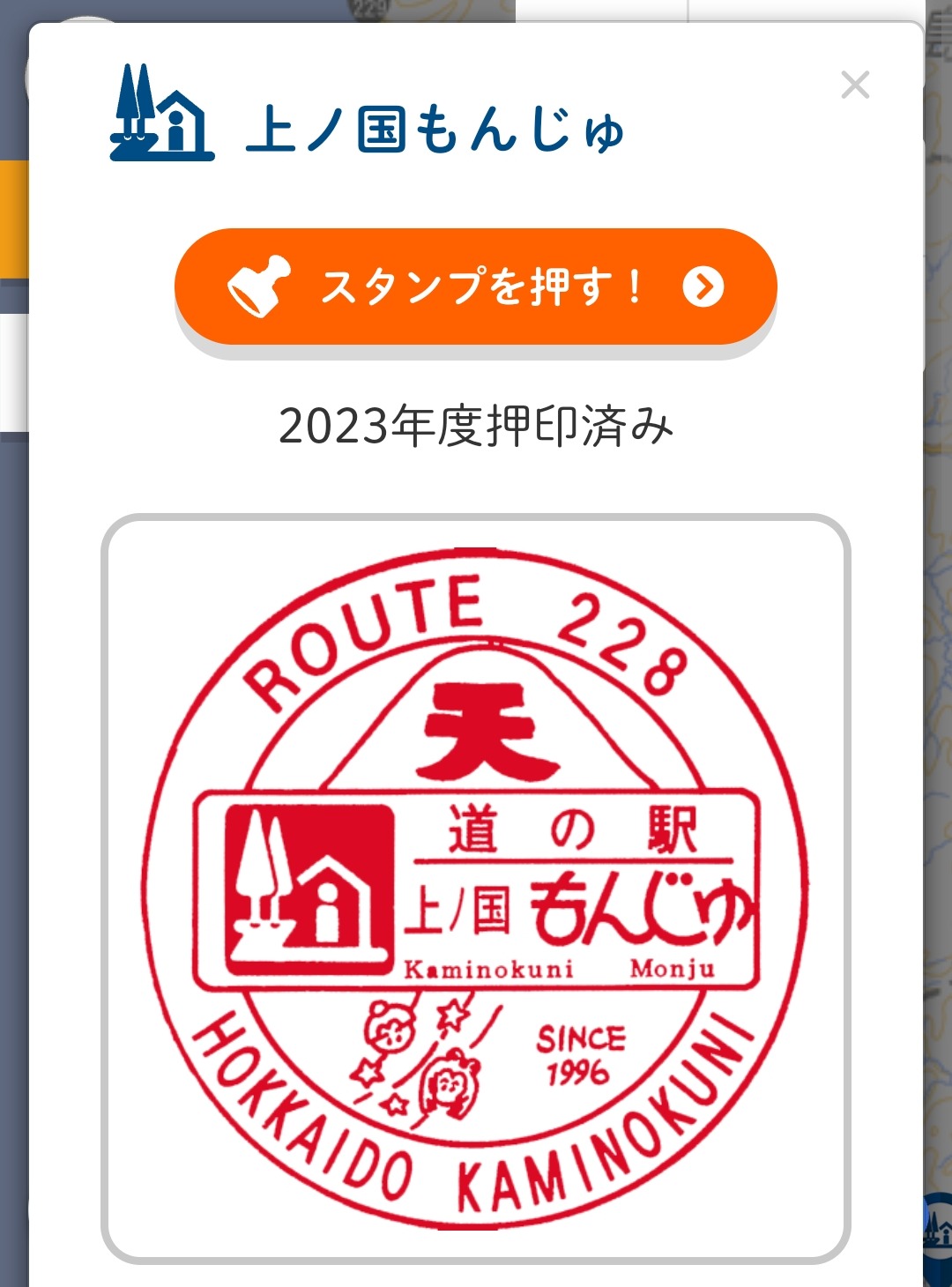
Task: Tap the スタンプを押す! stamp button
Action: tap(475, 287)
